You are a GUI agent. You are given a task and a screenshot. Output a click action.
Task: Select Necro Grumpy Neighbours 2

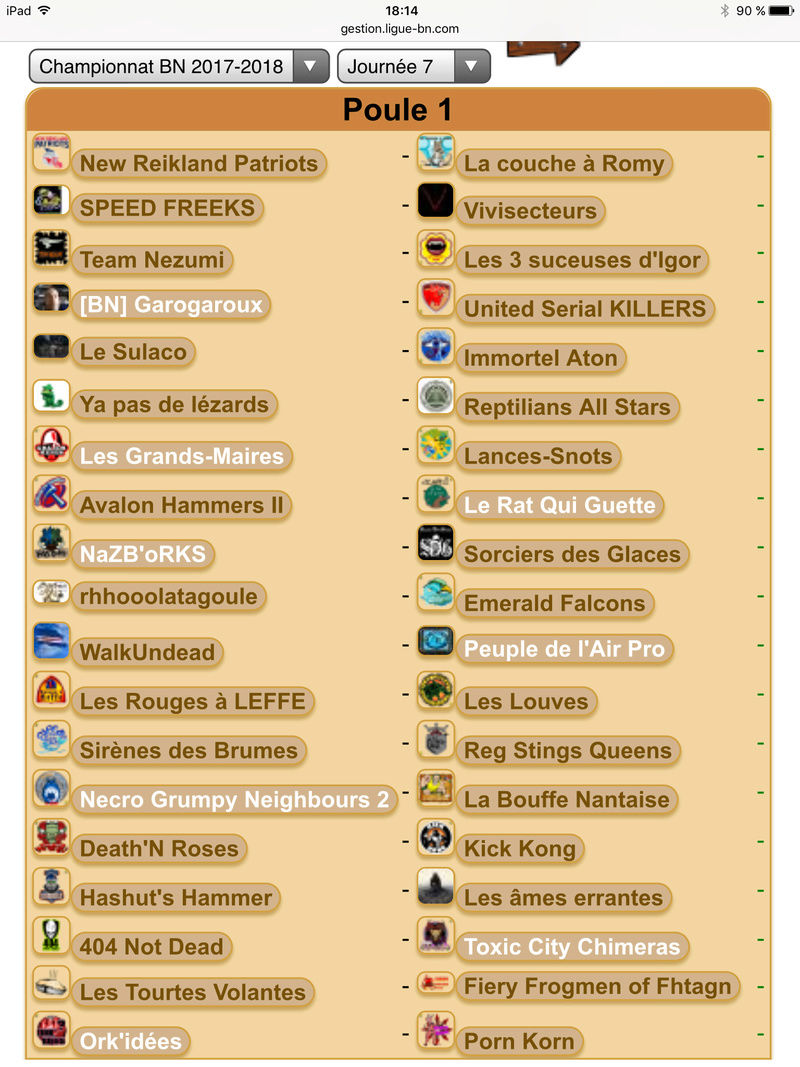pos(234,799)
